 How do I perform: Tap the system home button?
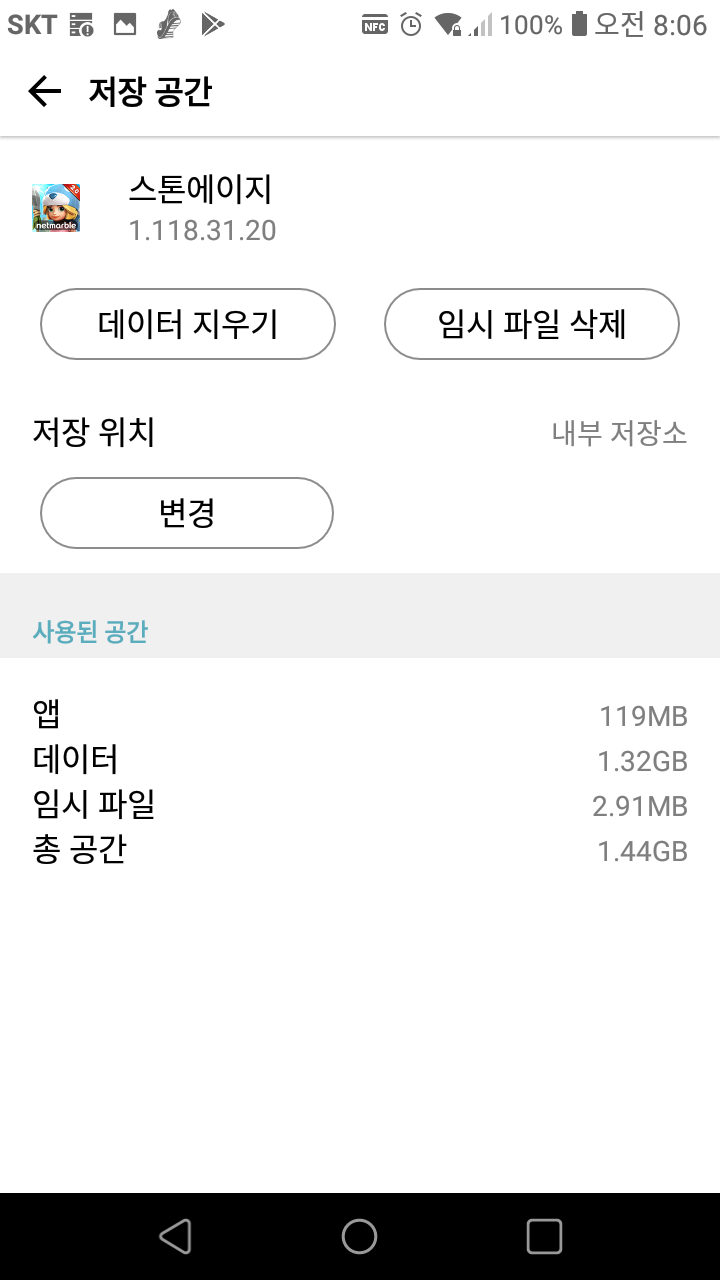(359, 1237)
